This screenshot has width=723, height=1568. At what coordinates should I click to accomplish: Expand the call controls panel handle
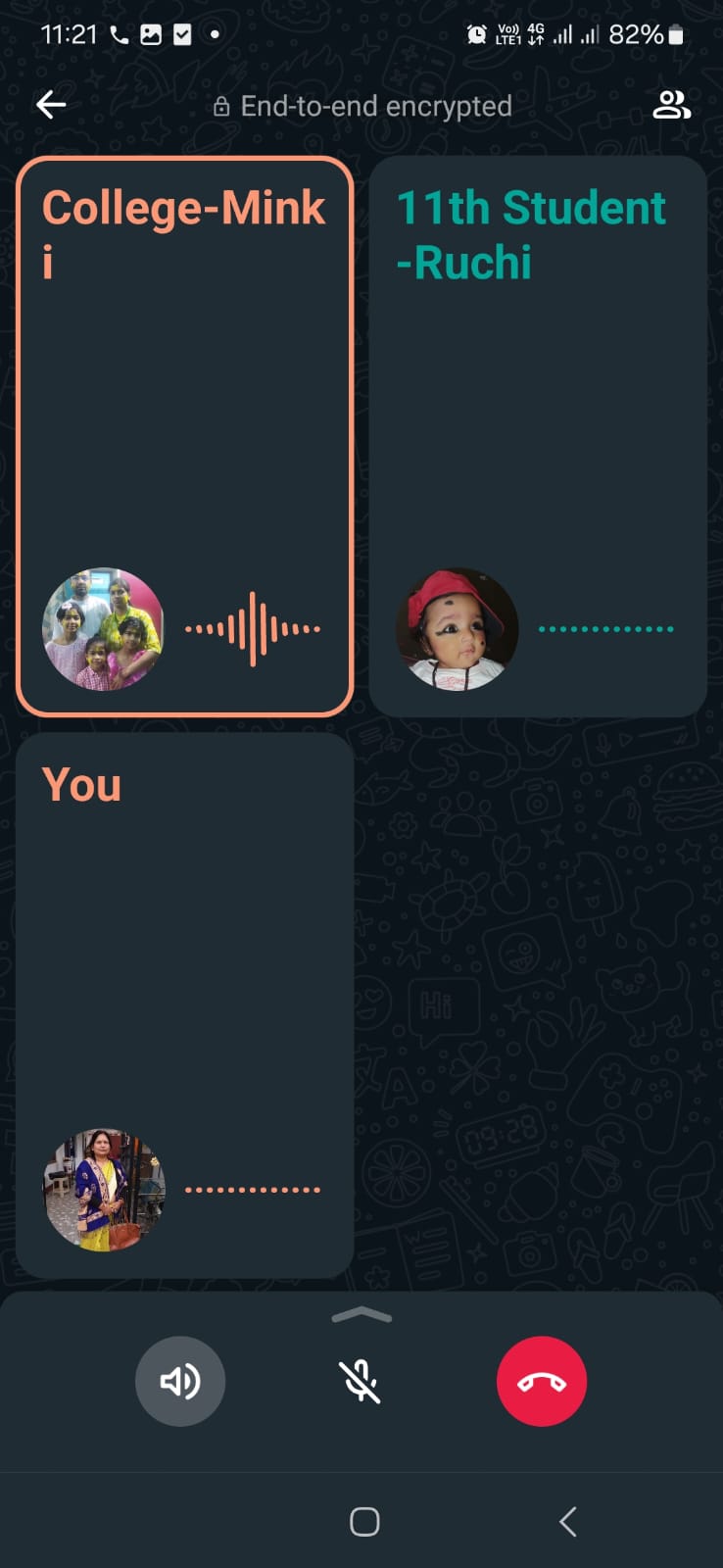click(x=361, y=1315)
